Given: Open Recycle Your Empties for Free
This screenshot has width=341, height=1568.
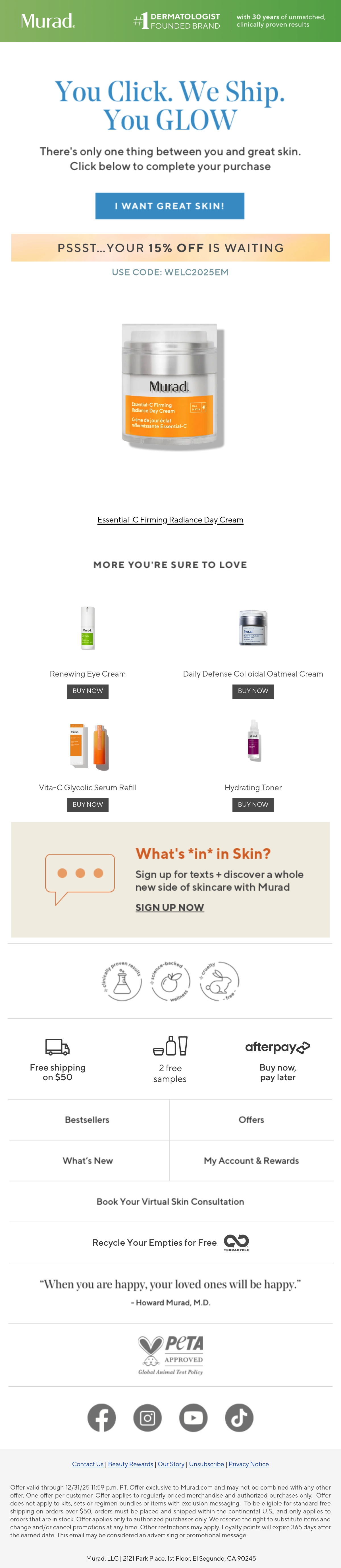Looking at the screenshot, I should [x=170, y=1242].
